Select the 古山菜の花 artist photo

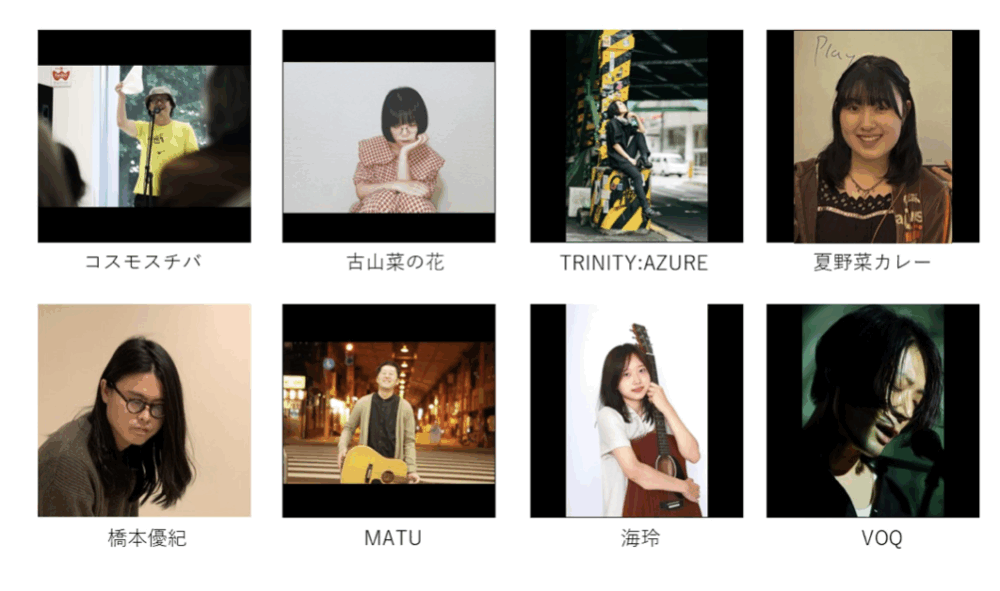pyautogui.click(x=388, y=136)
